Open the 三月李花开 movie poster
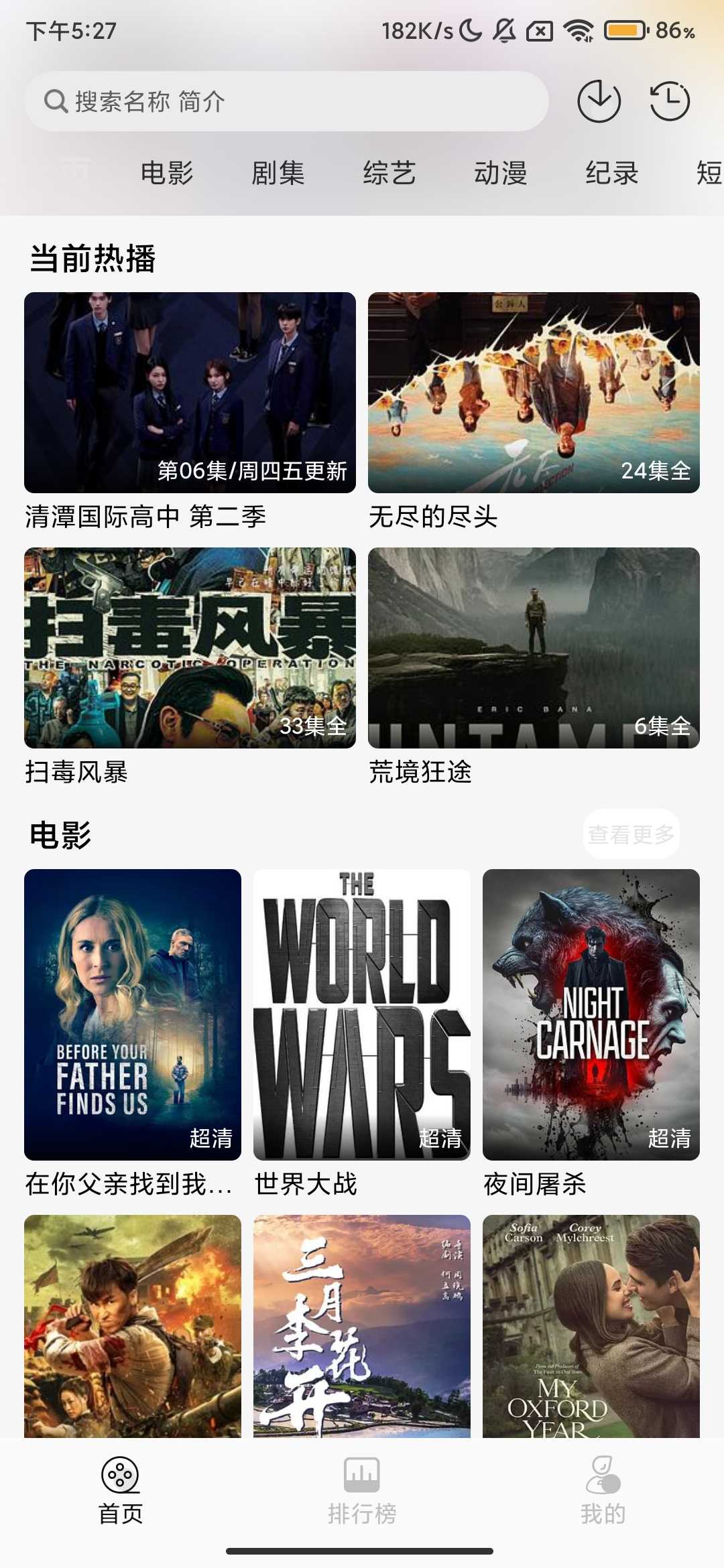This screenshot has height=1568, width=724. 362,1325
